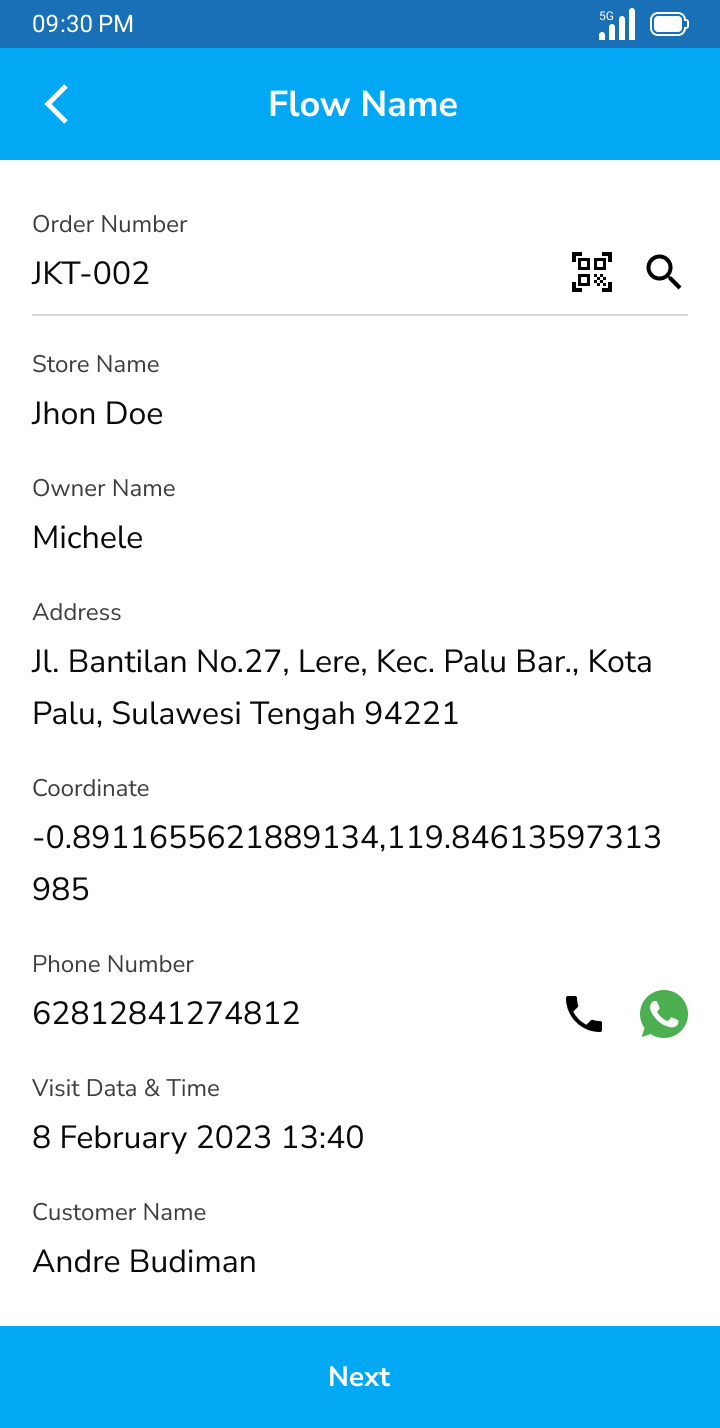
Task: Select the owner name Michele
Action: pyautogui.click(x=87, y=537)
